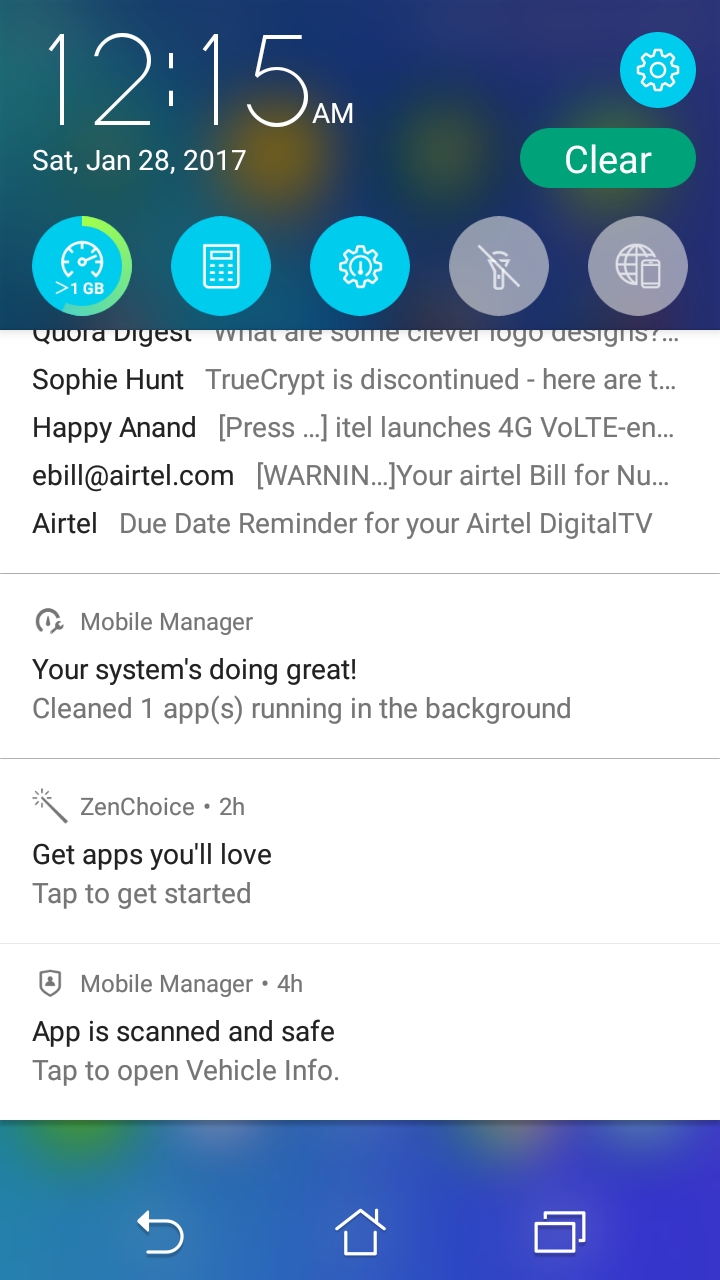Open the memory boost quick tool

82,266
